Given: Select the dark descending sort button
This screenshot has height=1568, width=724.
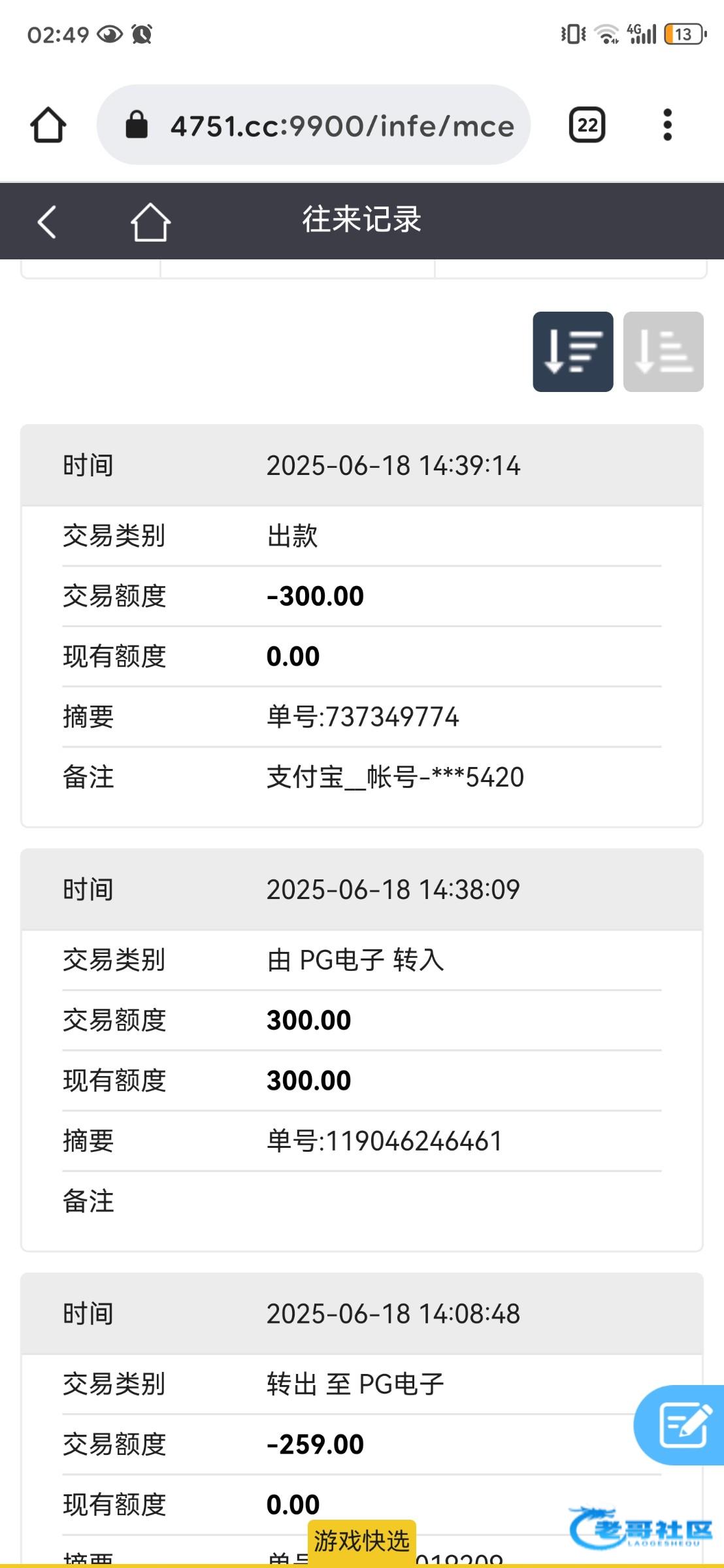Looking at the screenshot, I should [572, 351].
